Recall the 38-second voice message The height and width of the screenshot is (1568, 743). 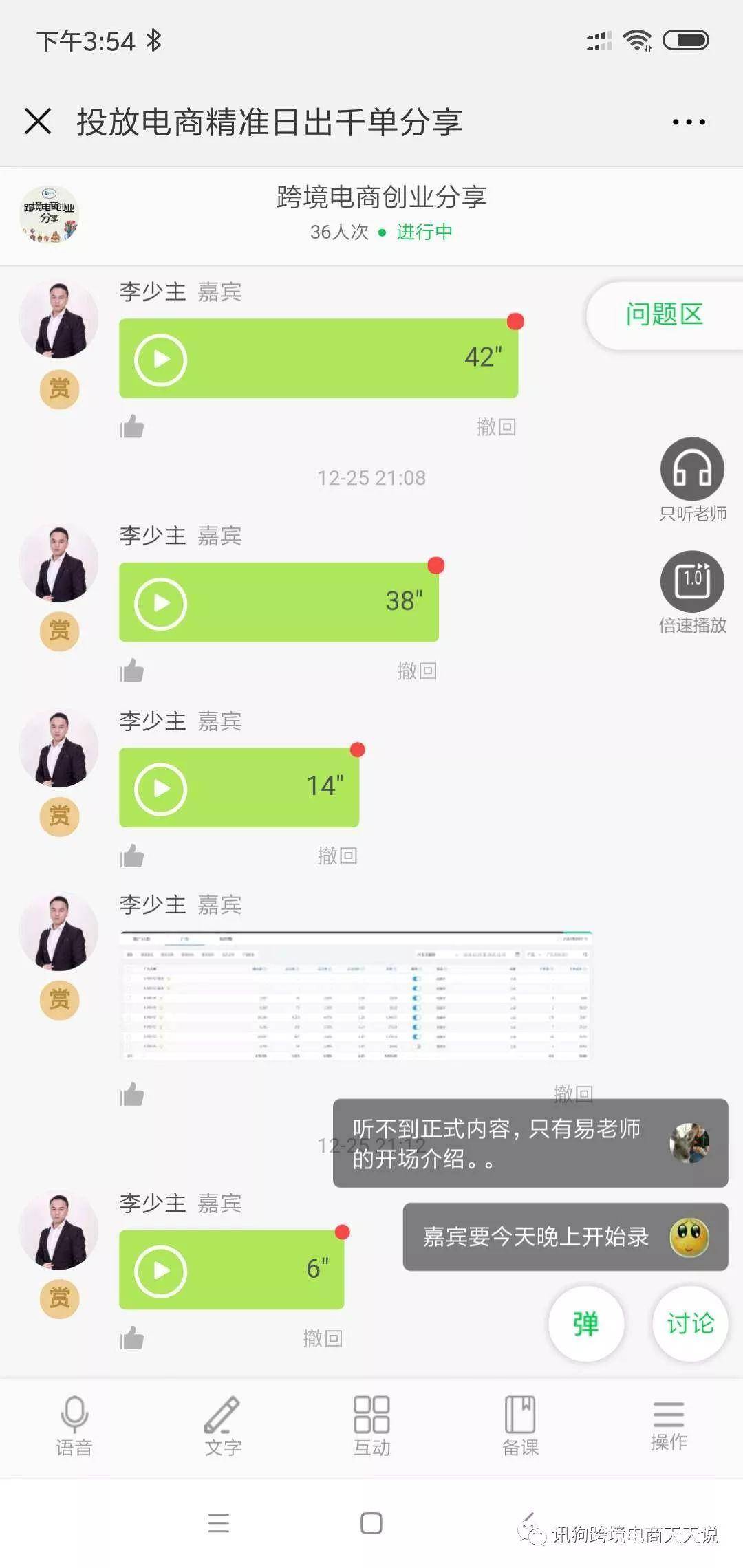[417, 671]
